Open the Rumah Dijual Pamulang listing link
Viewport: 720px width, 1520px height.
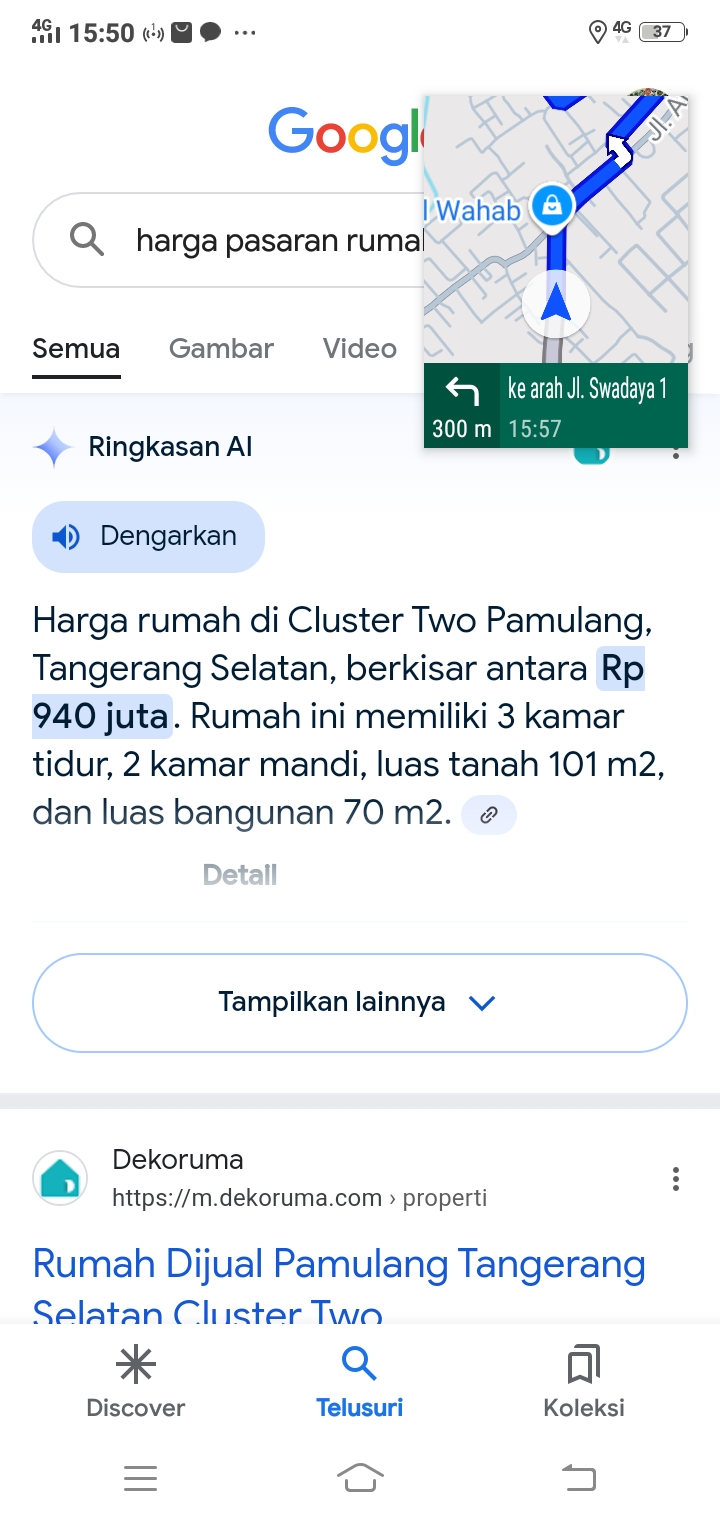338,1264
